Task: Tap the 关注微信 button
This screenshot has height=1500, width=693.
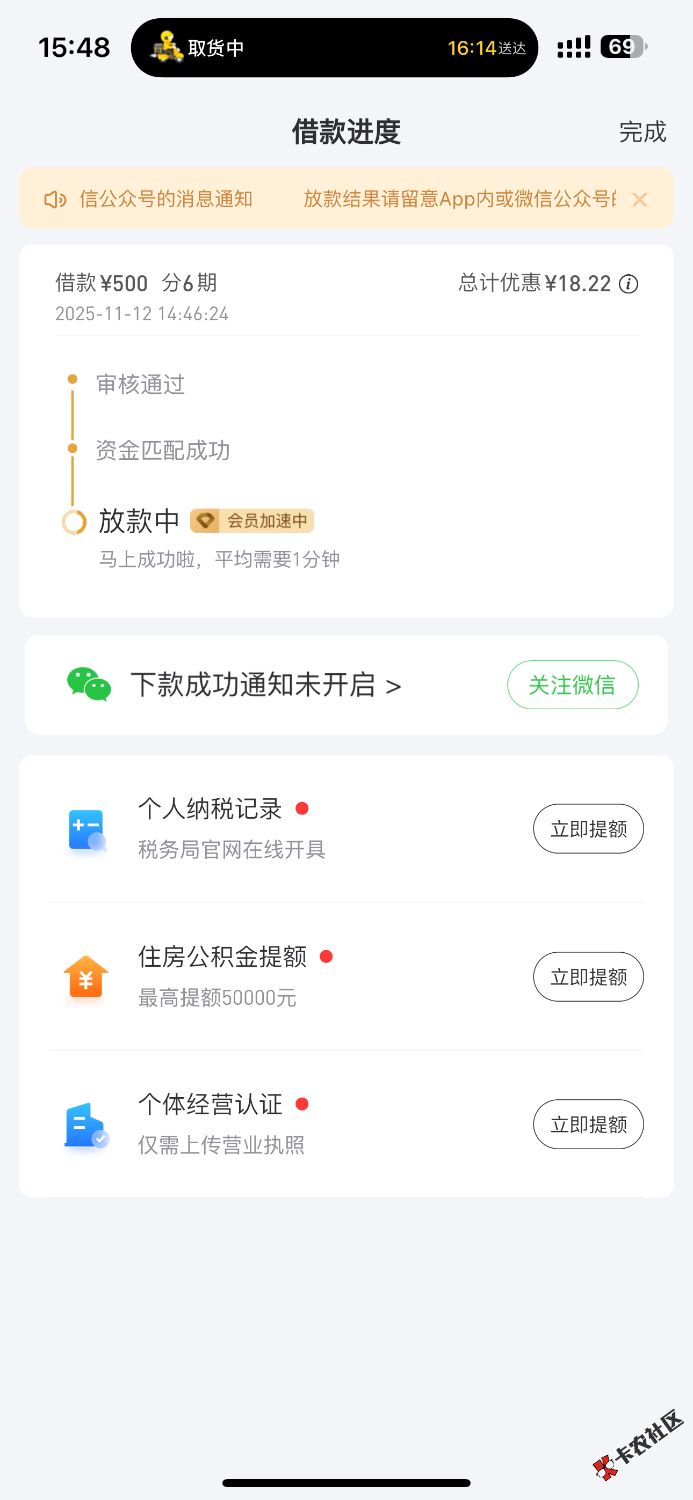Action: 572,685
